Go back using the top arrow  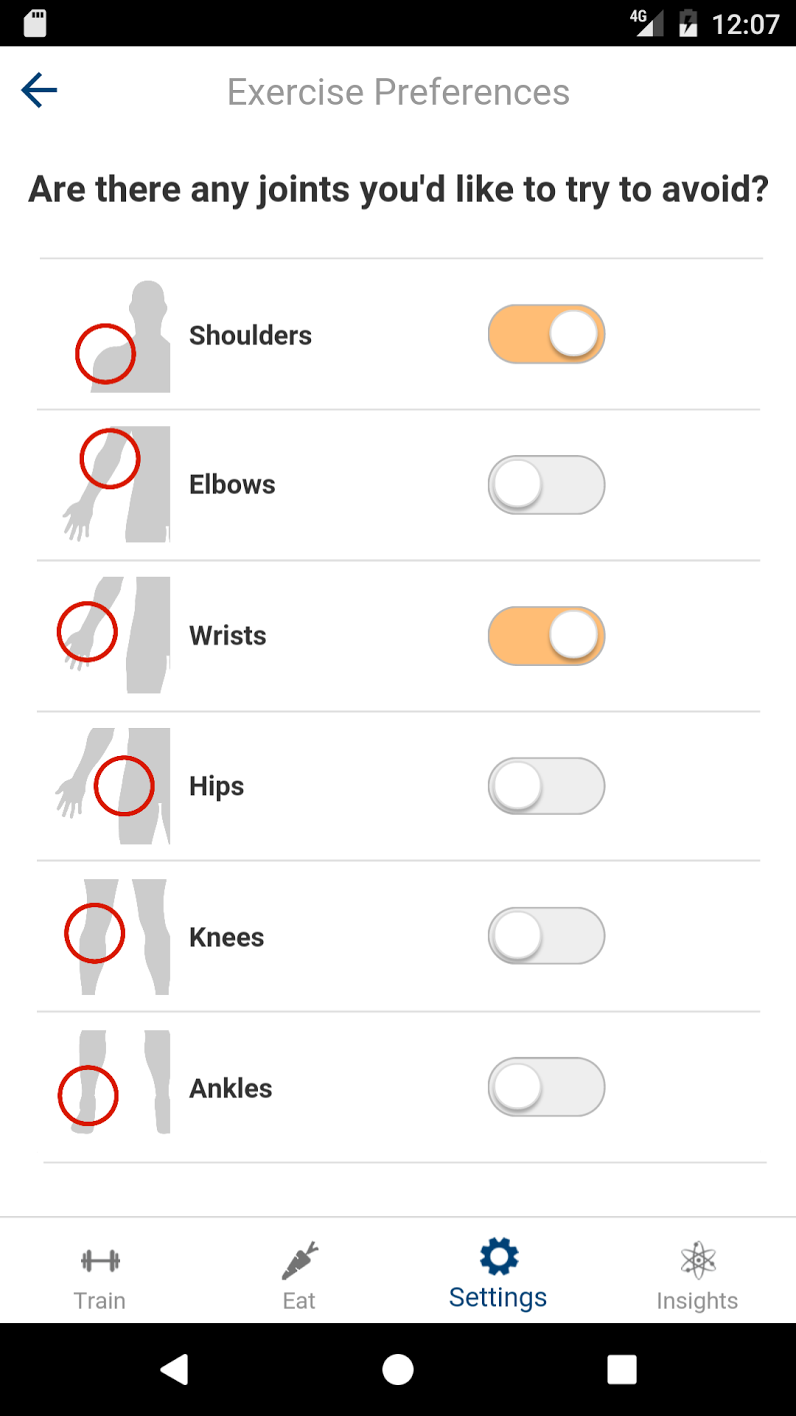click(x=39, y=91)
